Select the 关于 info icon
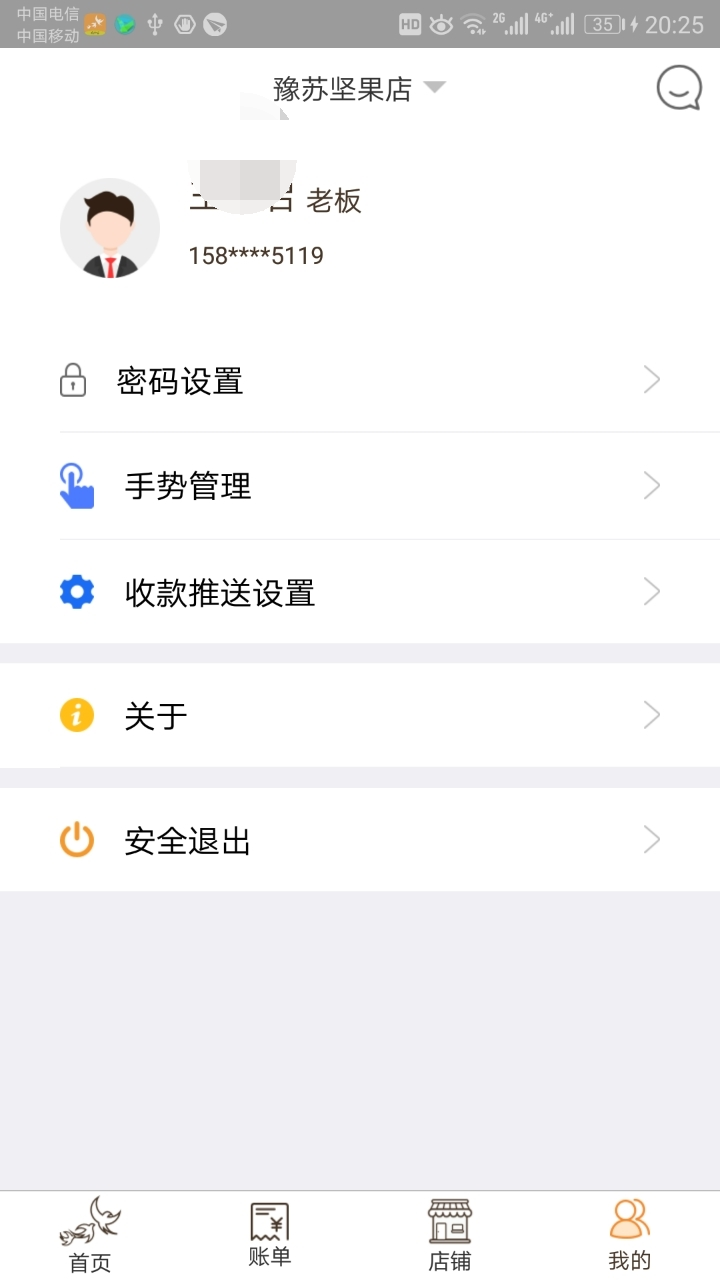Screen dimensions: 720x1280 [77, 715]
